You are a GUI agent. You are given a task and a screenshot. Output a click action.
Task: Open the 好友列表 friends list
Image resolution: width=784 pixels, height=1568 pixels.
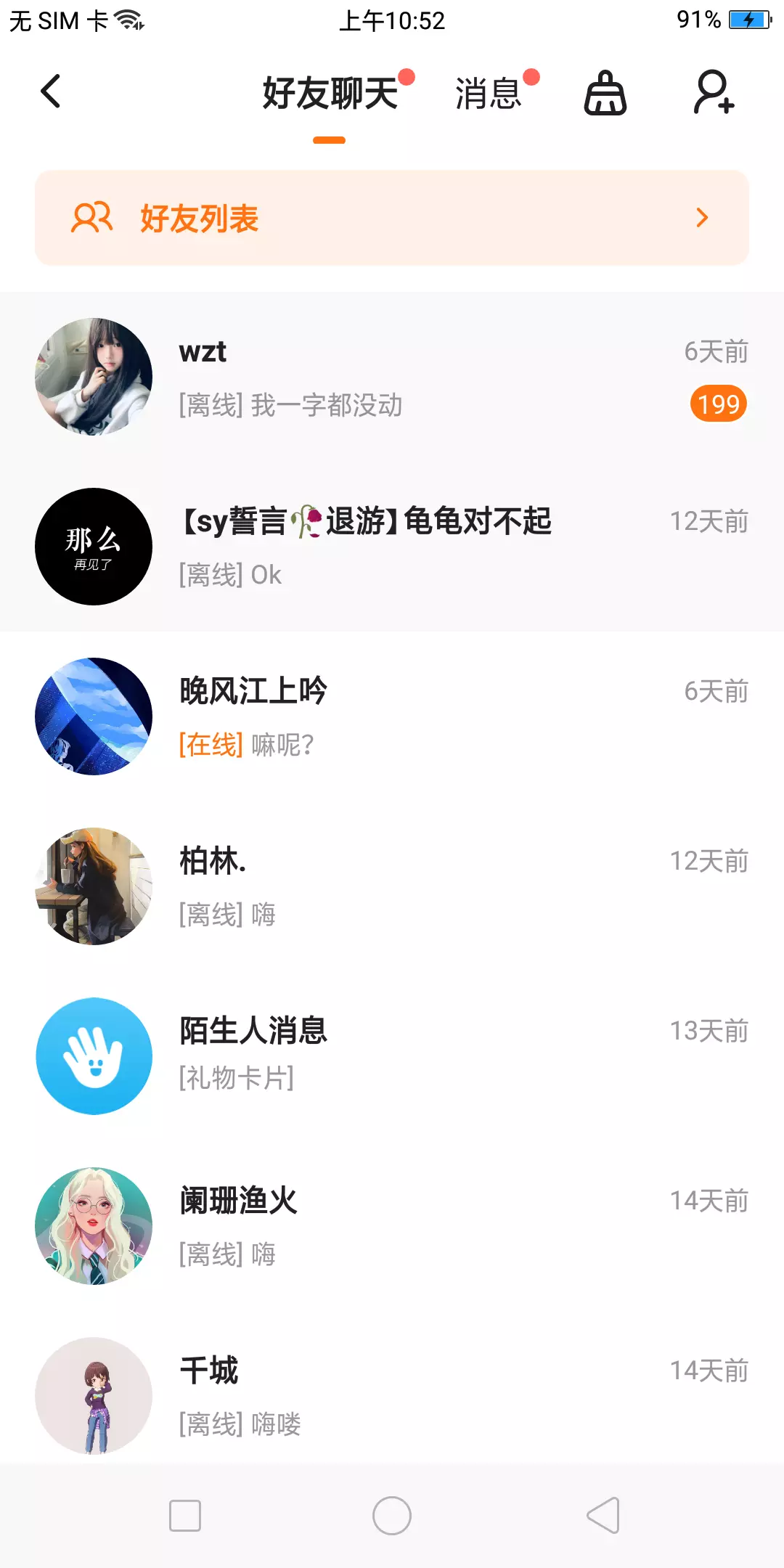392,218
